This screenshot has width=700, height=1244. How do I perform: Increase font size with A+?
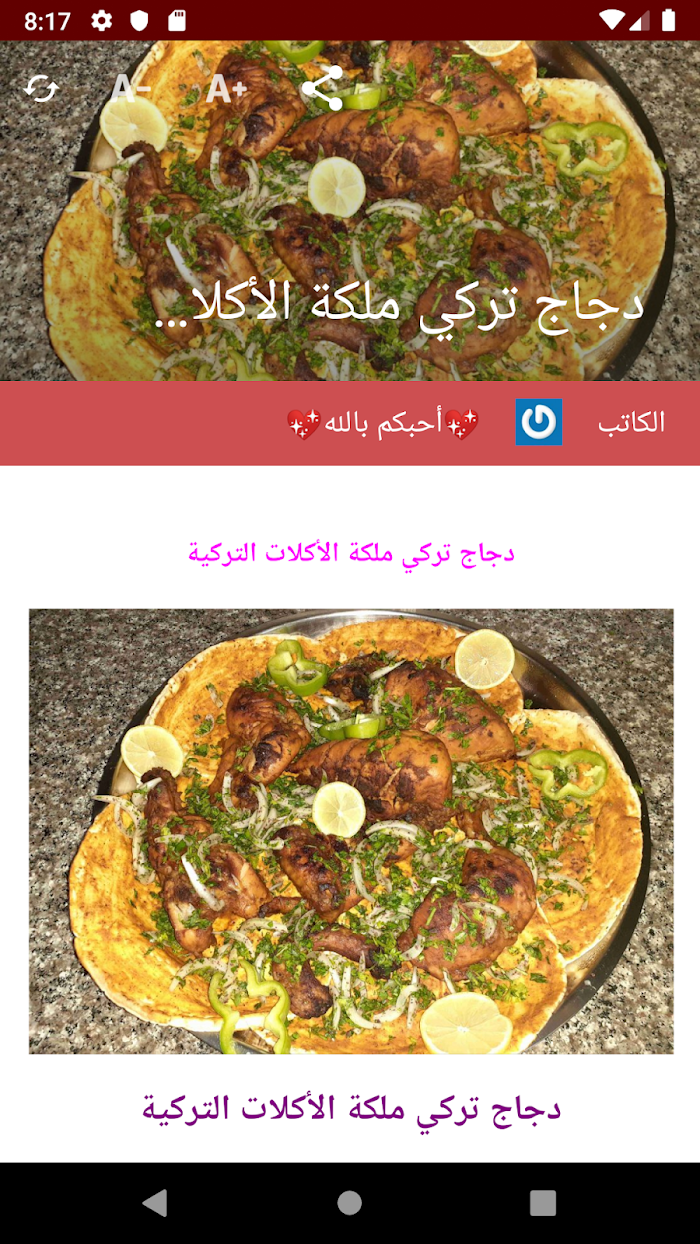tap(226, 89)
